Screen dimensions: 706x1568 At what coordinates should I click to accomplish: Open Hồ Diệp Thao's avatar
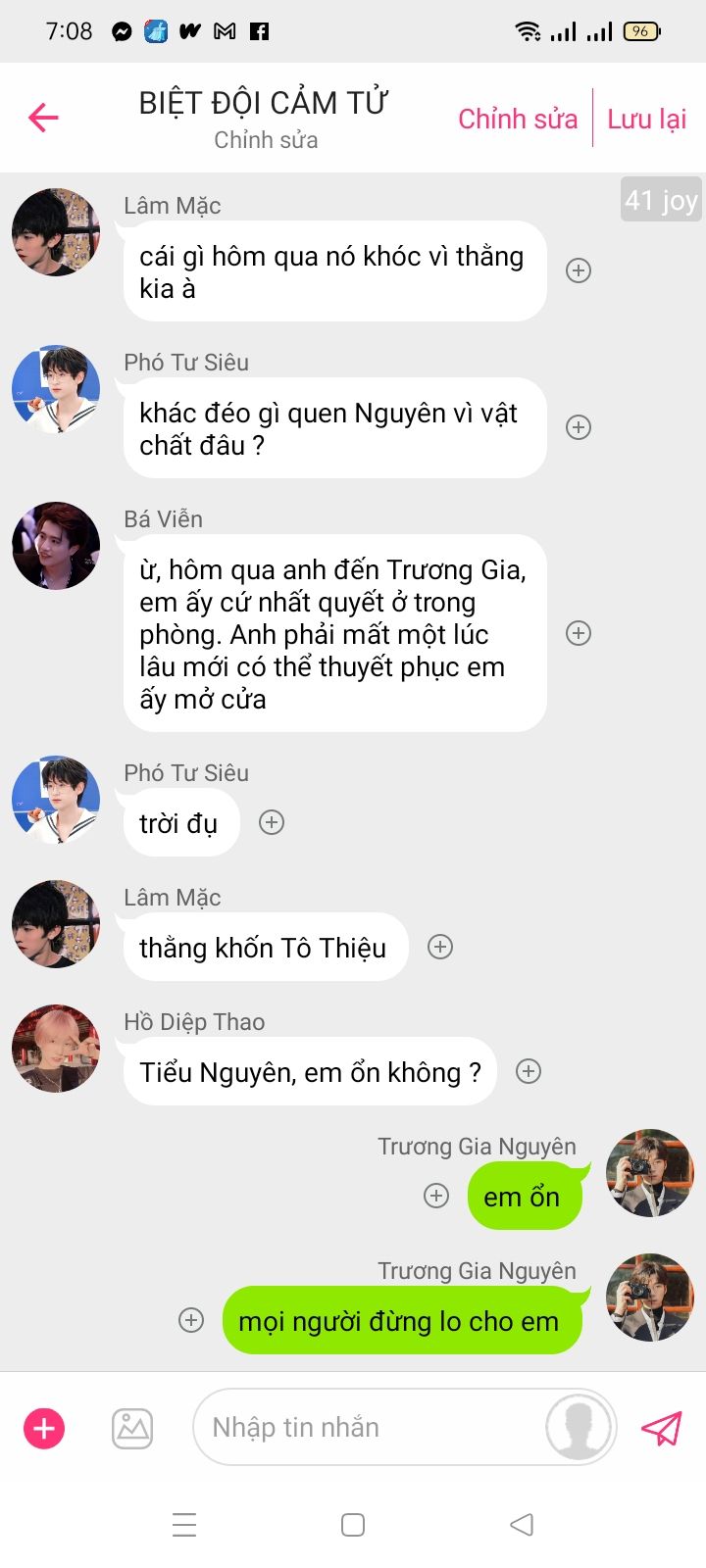point(56,1049)
